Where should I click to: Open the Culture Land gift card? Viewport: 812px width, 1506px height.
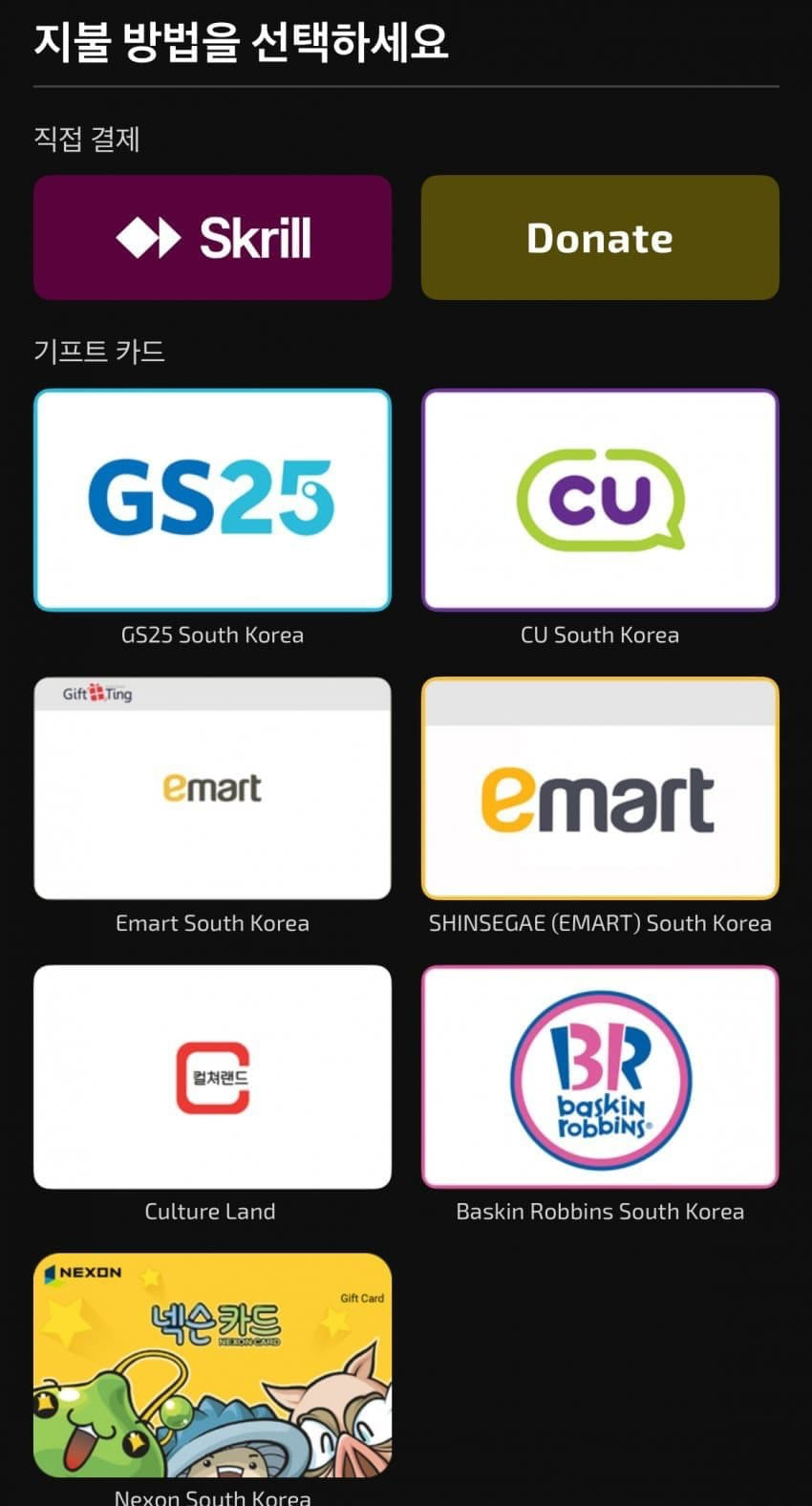click(x=212, y=1077)
